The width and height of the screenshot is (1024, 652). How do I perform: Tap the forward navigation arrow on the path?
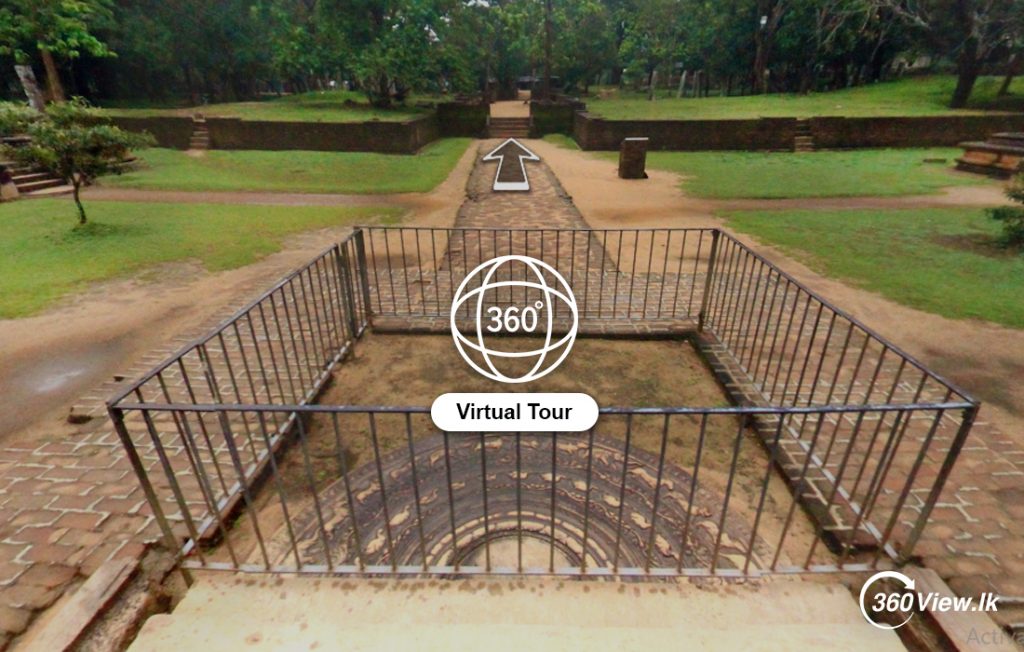pyautogui.click(x=510, y=163)
